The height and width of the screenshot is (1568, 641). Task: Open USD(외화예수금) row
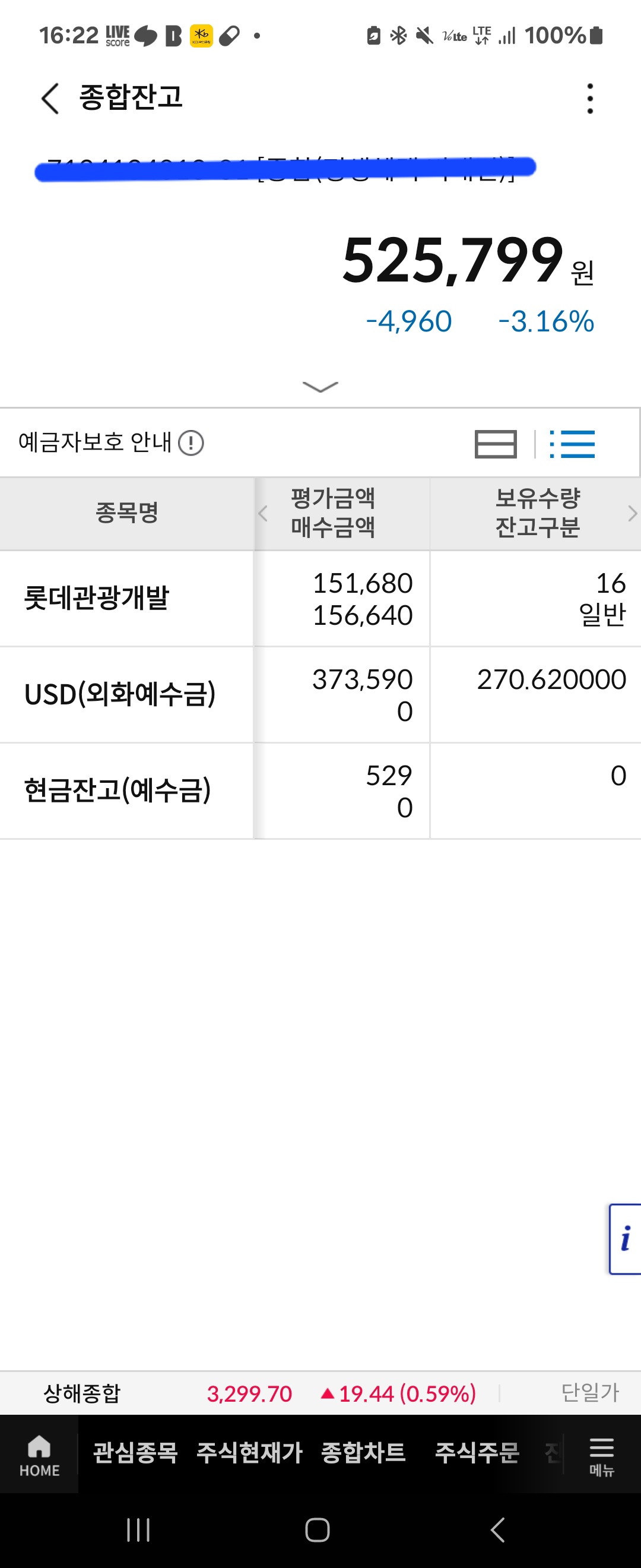320,694
